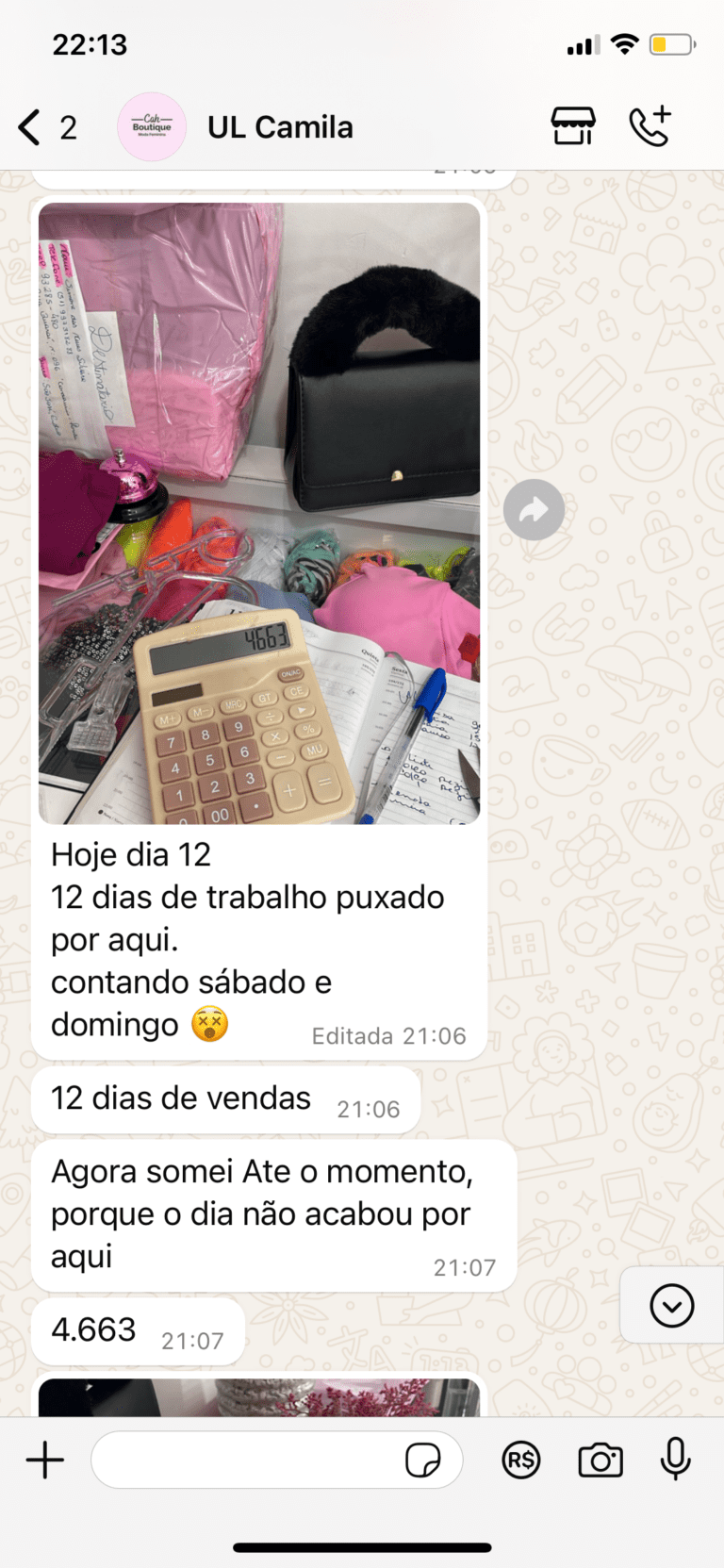Forward the calculator photo message

tap(534, 510)
